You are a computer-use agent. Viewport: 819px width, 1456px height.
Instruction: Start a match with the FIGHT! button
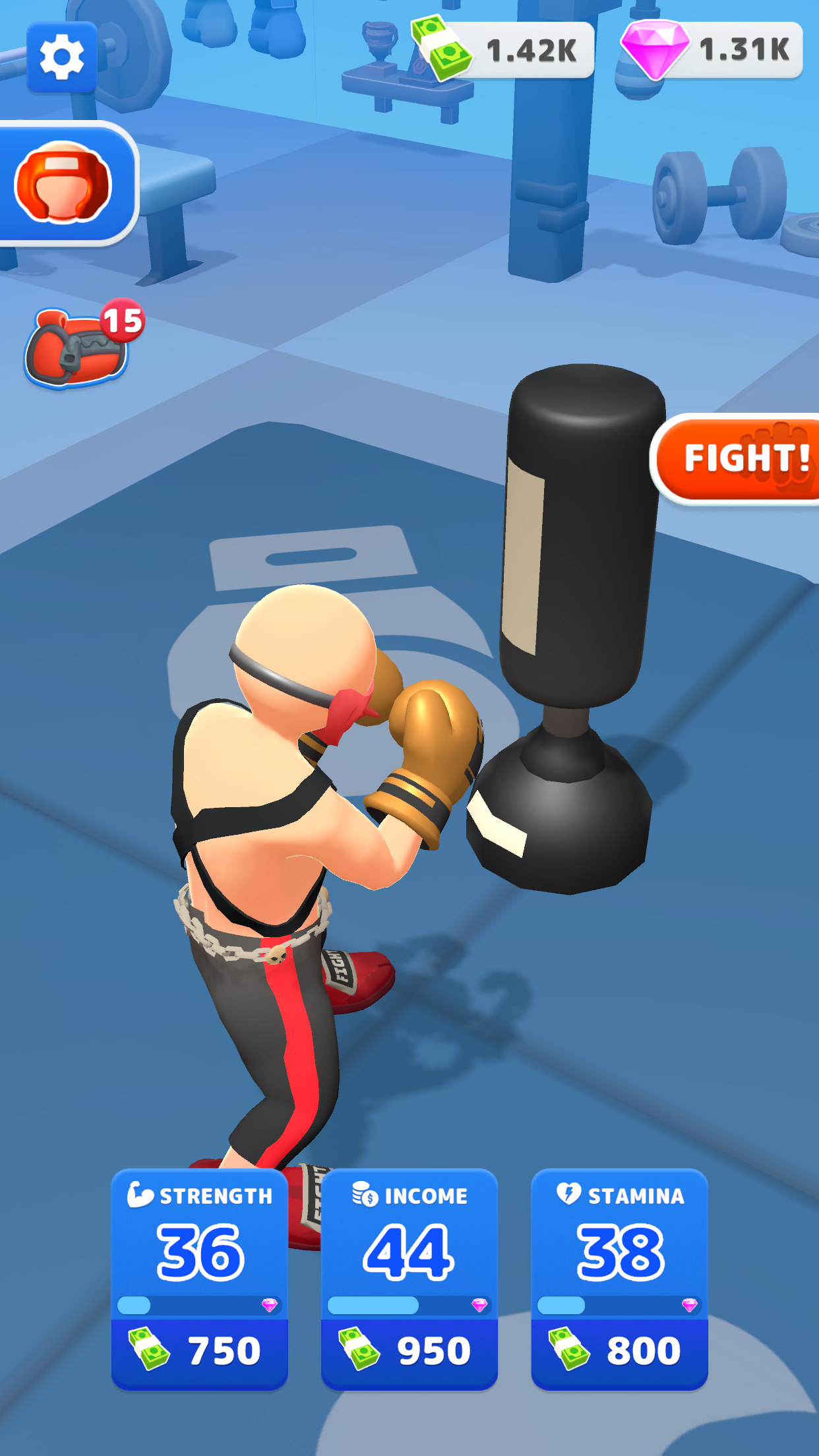click(737, 459)
